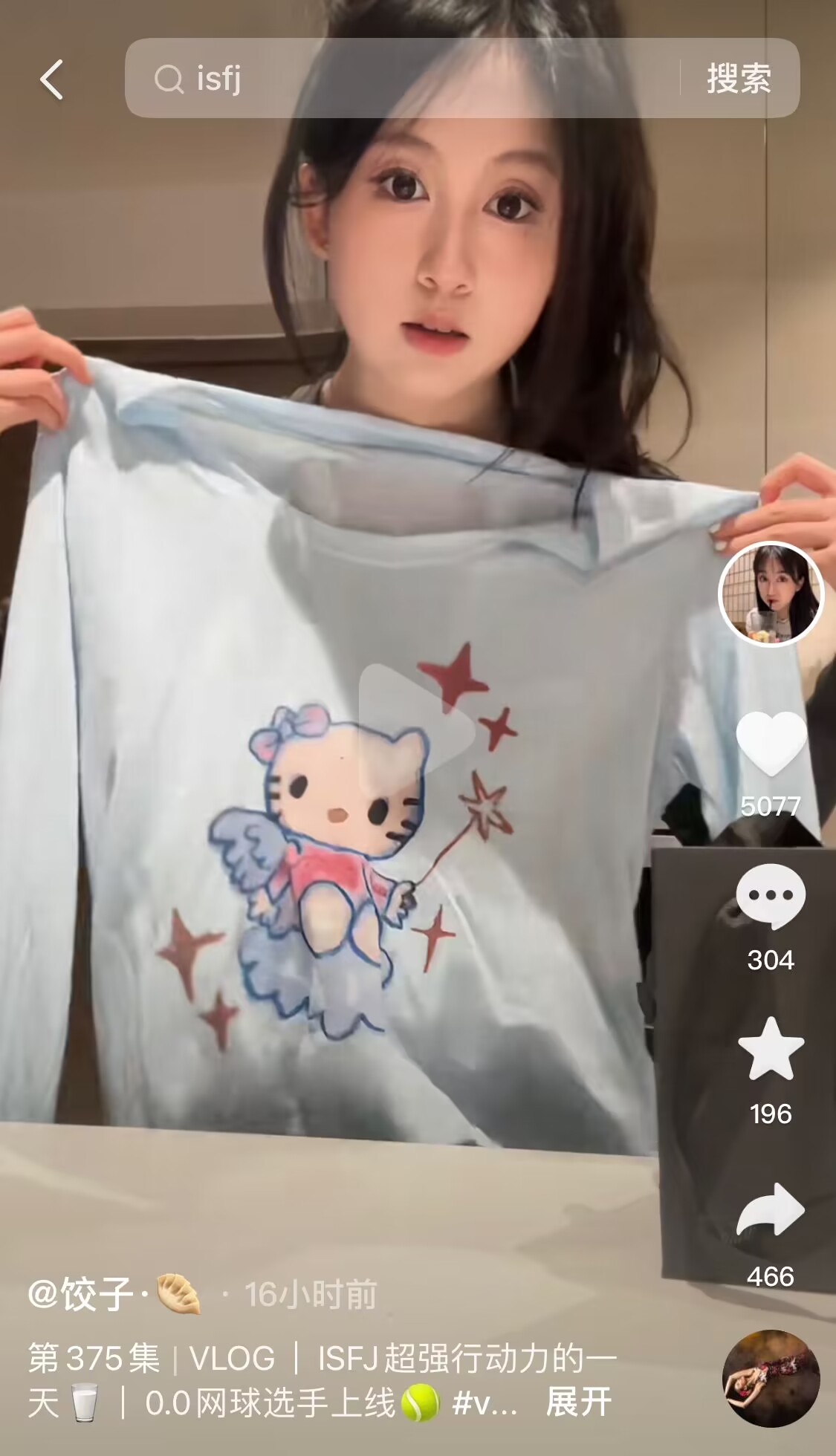Open the comments section
The width and height of the screenshot is (836, 1456).
771,896
